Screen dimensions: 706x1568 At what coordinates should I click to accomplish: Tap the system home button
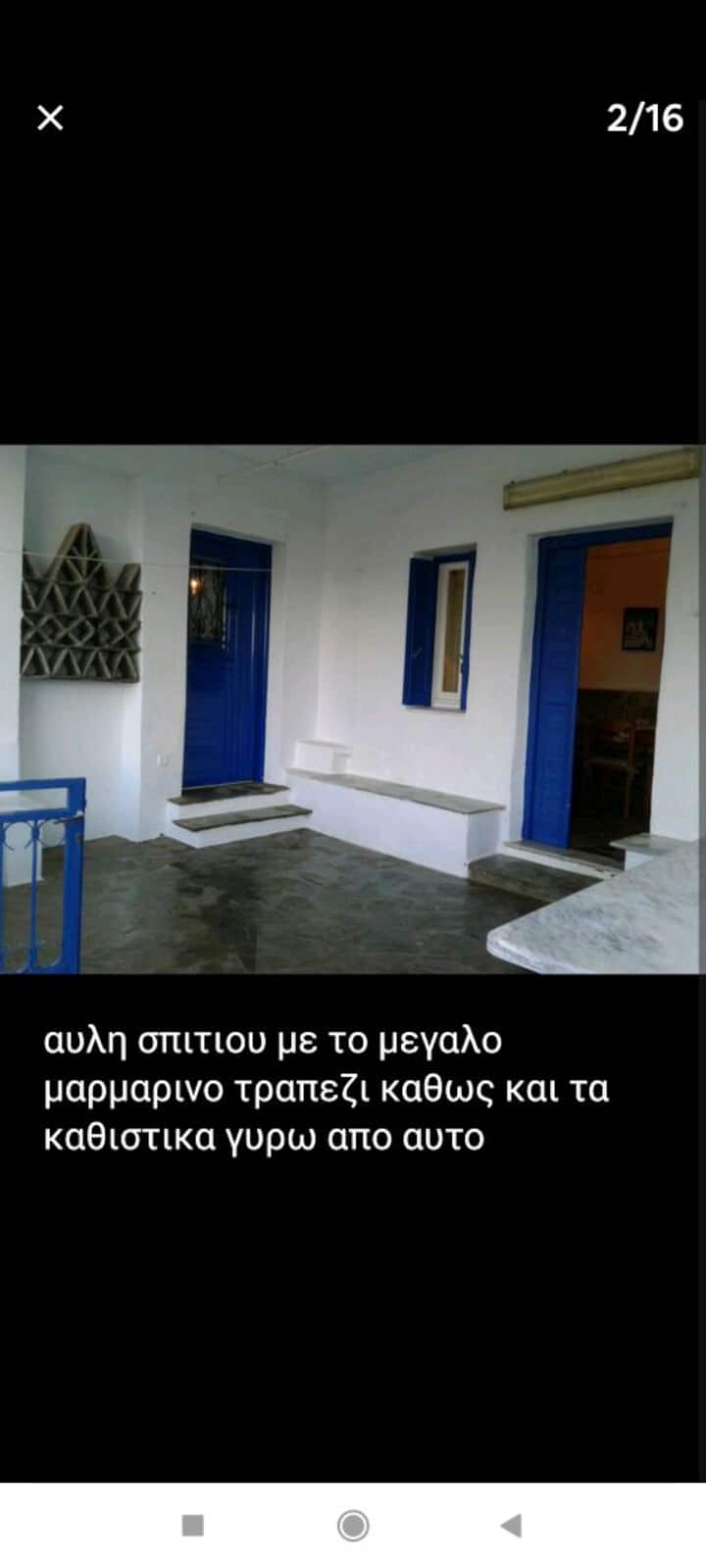[x=353, y=1525]
